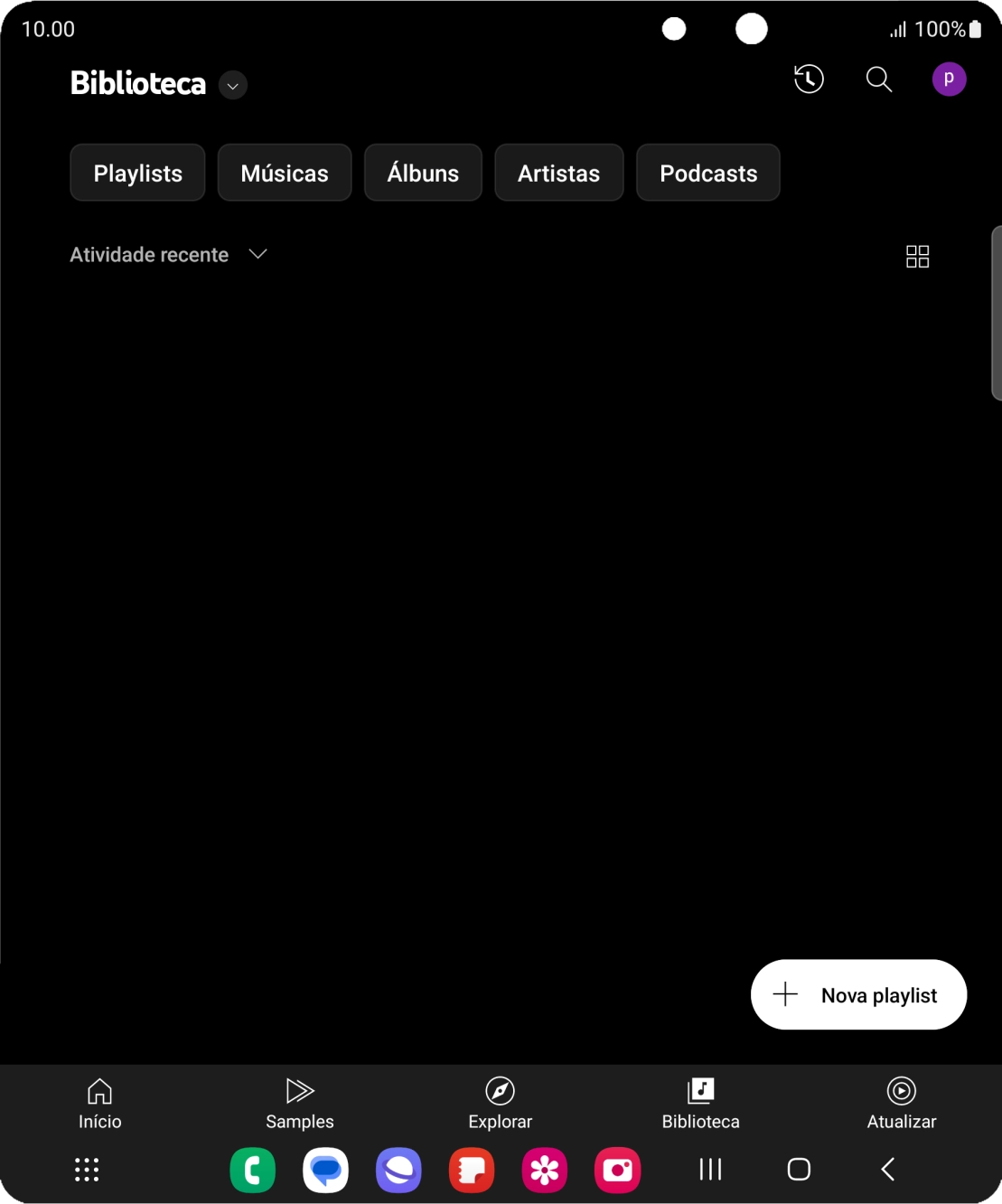1002x1204 pixels.
Task: Open the Samsung camera app
Action: 617,1169
